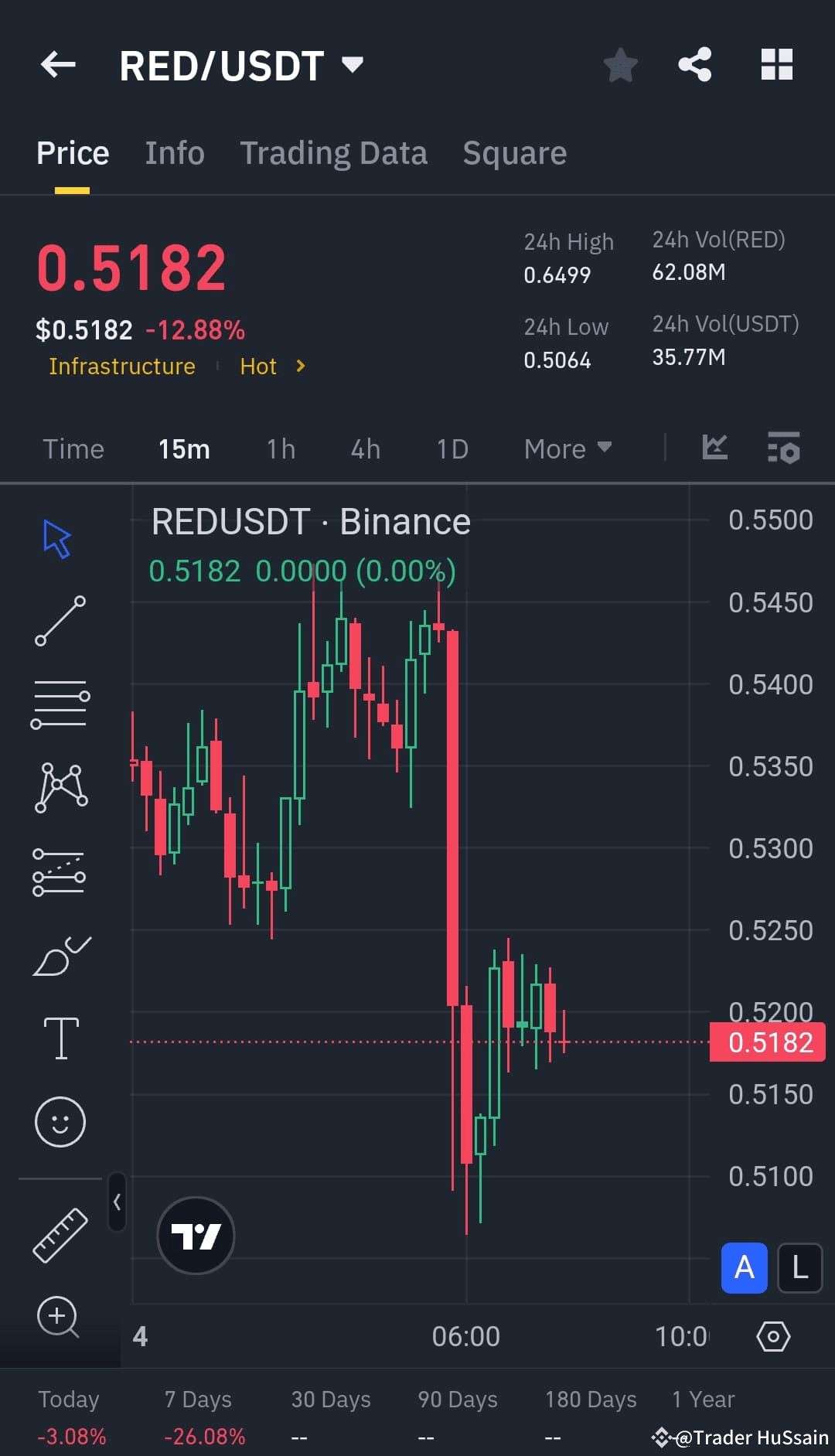This screenshot has height=1456, width=835.
Task: Select the text annotation tool
Action: pyautogui.click(x=60, y=1038)
